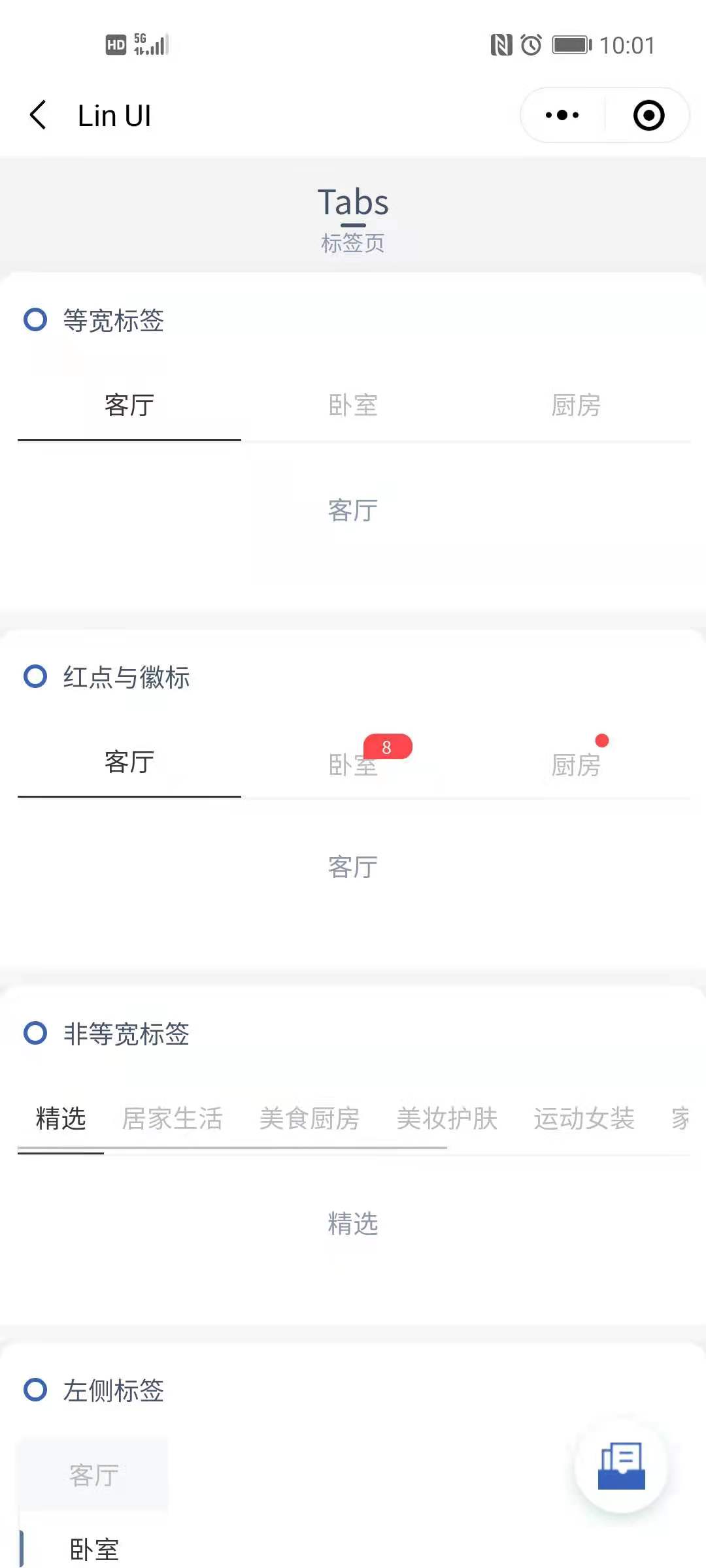The height and width of the screenshot is (1568, 706).
Task: Tap the capsule circle to exit mini program
Action: click(x=647, y=114)
